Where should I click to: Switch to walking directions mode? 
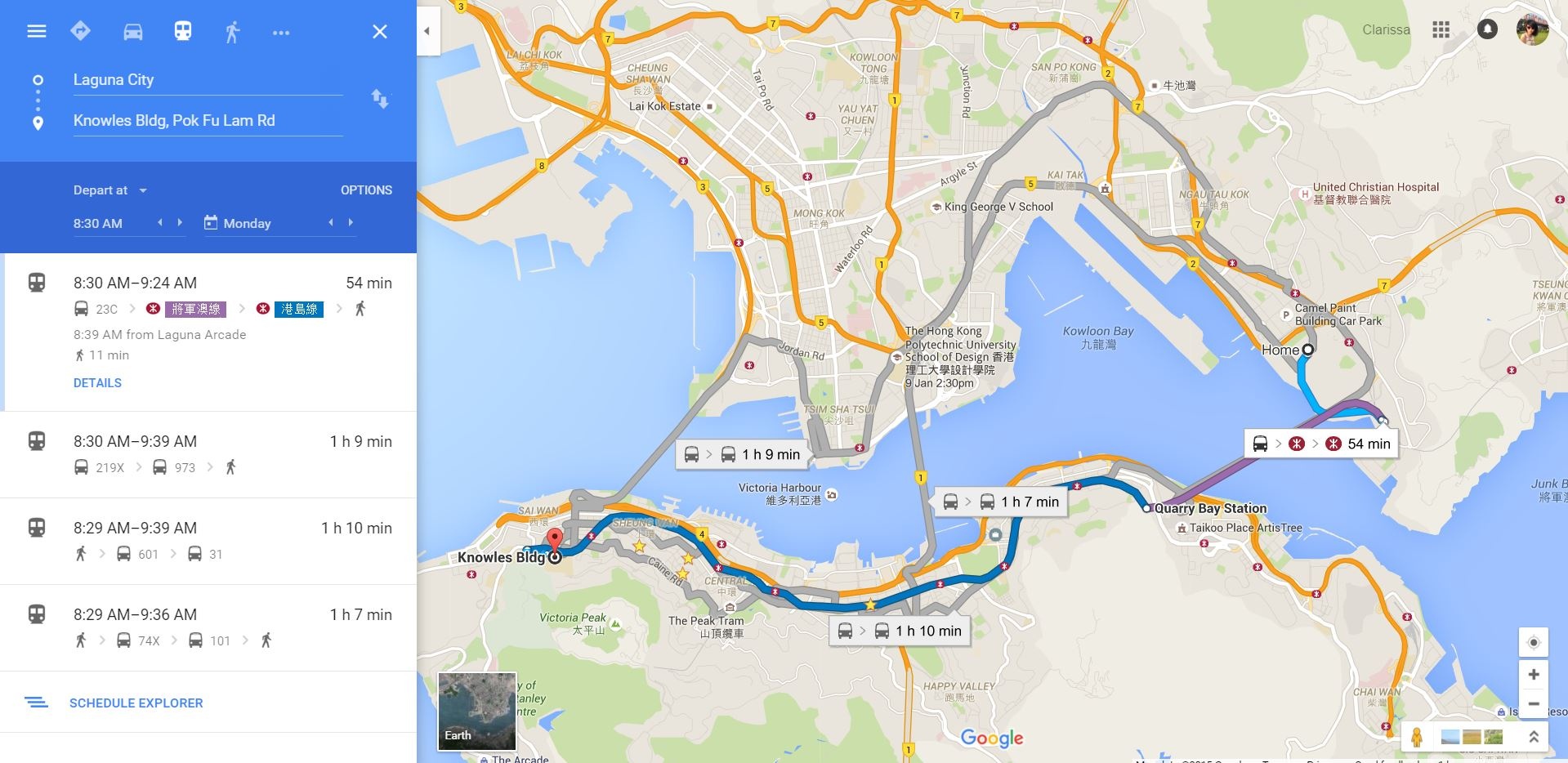pyautogui.click(x=232, y=32)
